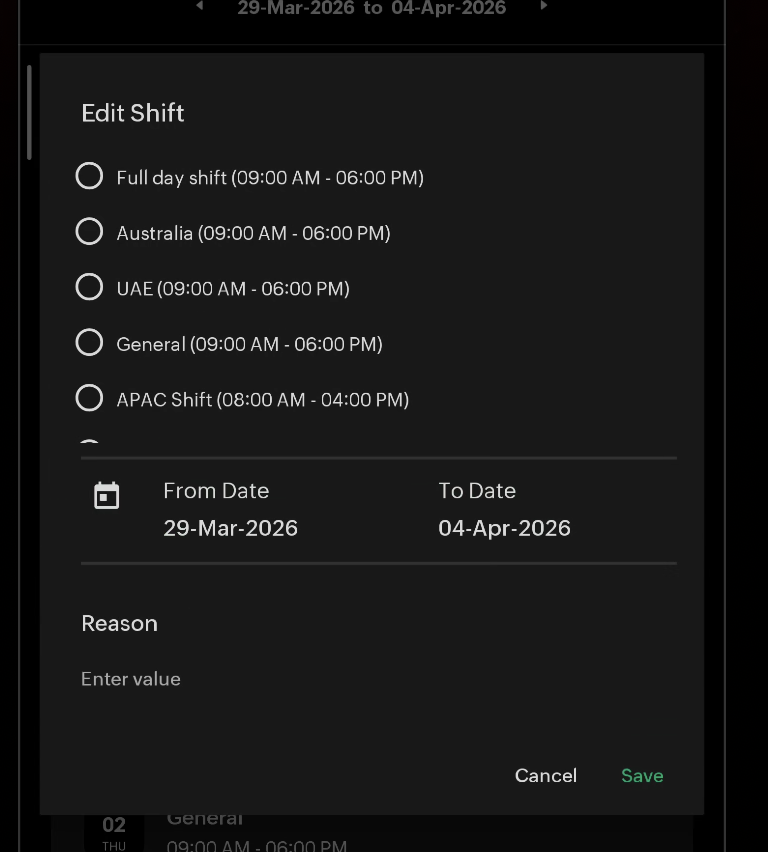Choose APAC Shift (08:00 AM - 04:00 PM)

pos(90,399)
